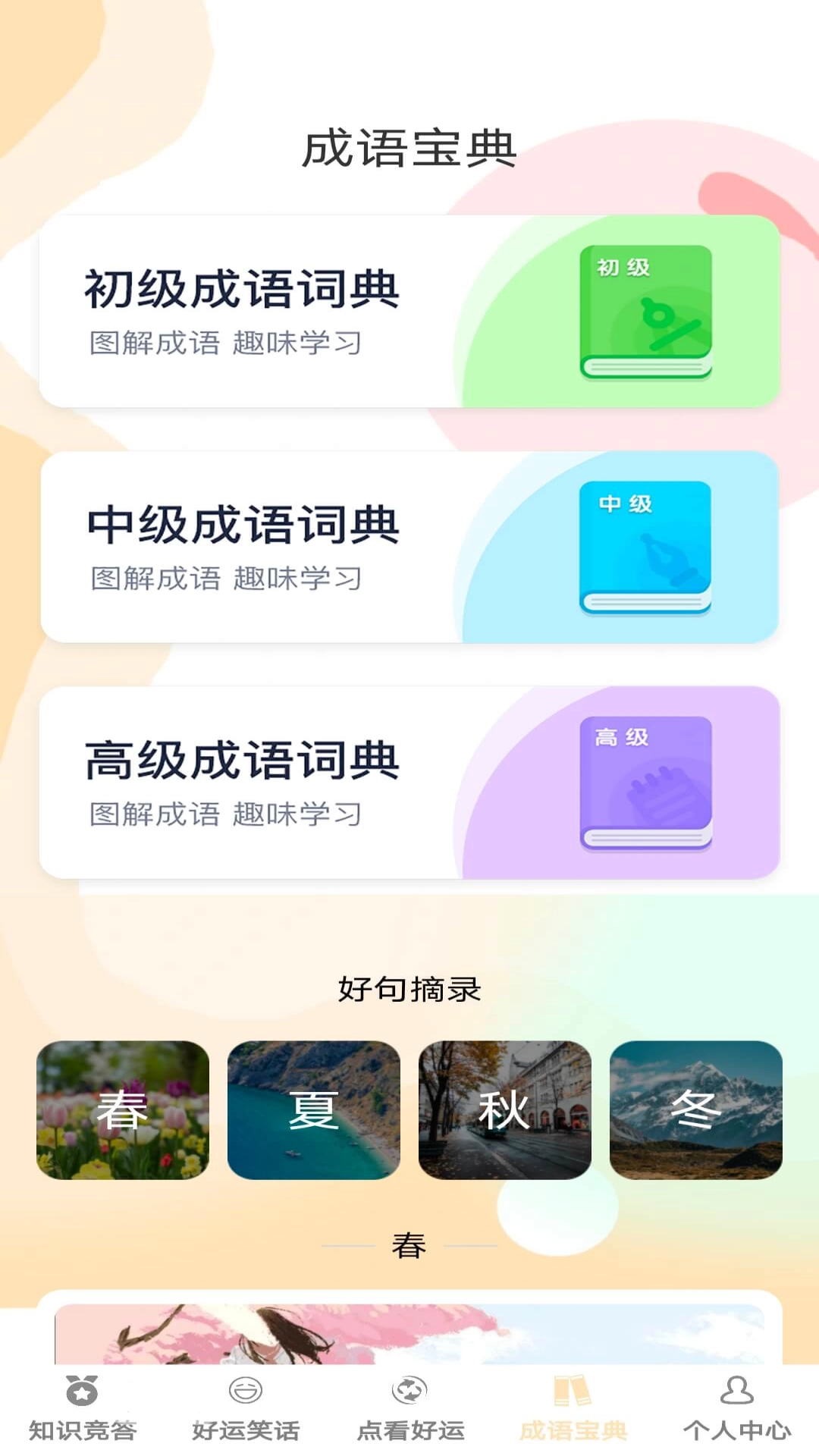
Task: Open the 初级成语词典 card
Action: (x=303, y=311)
